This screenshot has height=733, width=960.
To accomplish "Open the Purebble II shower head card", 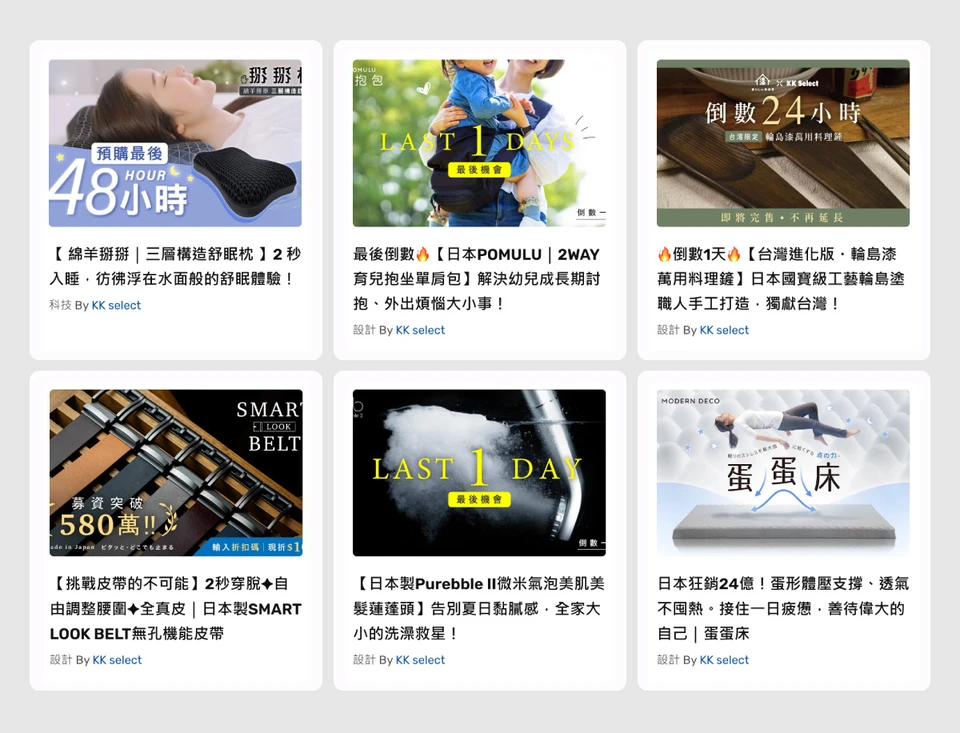I will point(479,473).
